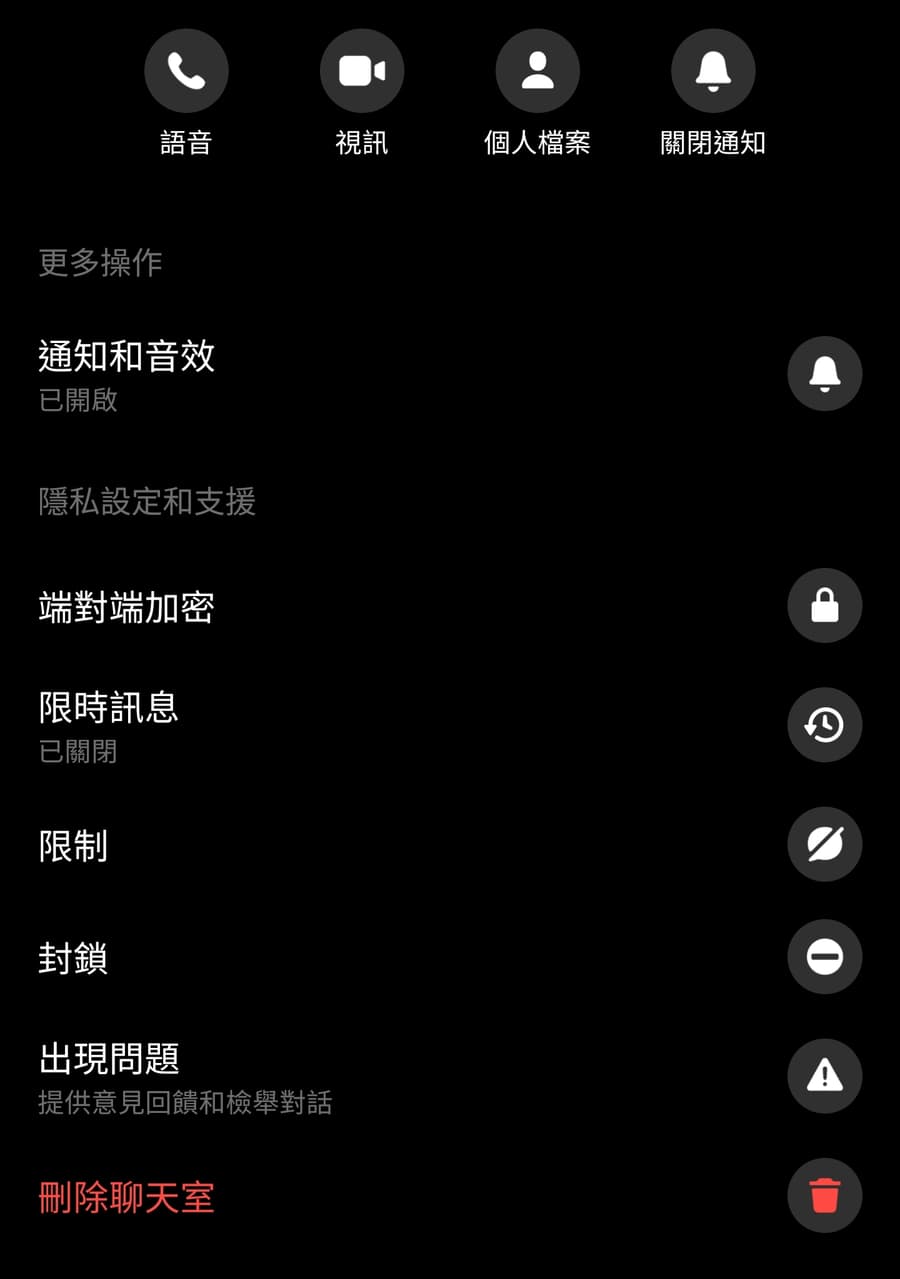Tap the voice call (語音) phone icon
Viewport: 900px width, 1279px height.
[x=186, y=70]
